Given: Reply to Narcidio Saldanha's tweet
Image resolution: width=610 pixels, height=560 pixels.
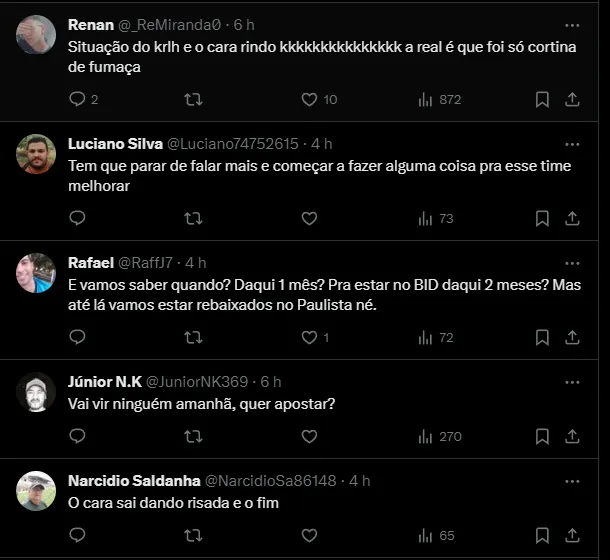Looking at the screenshot, I should coord(78,535).
